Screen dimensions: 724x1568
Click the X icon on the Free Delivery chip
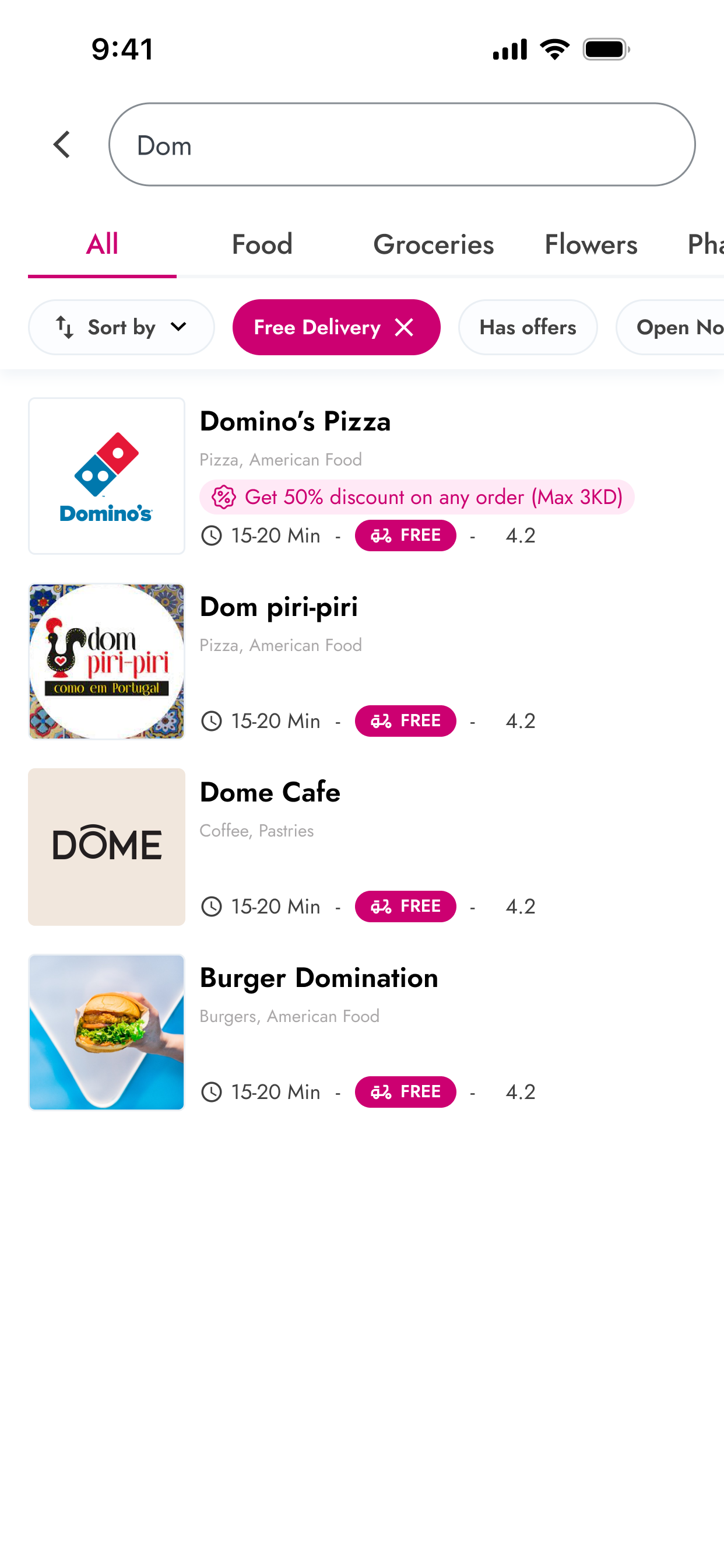click(x=403, y=327)
